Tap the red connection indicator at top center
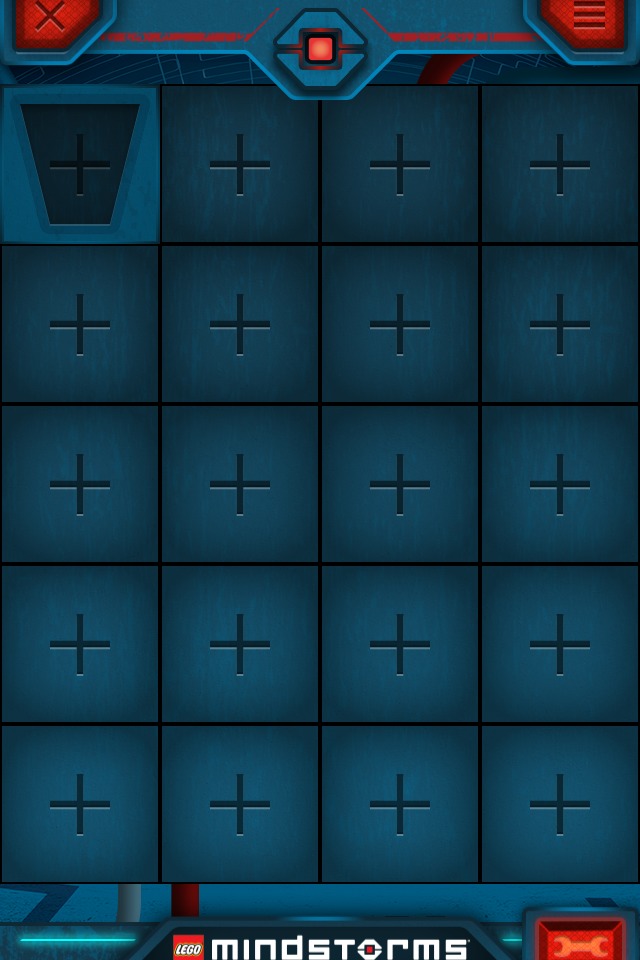The width and height of the screenshot is (640, 960). tap(320, 49)
